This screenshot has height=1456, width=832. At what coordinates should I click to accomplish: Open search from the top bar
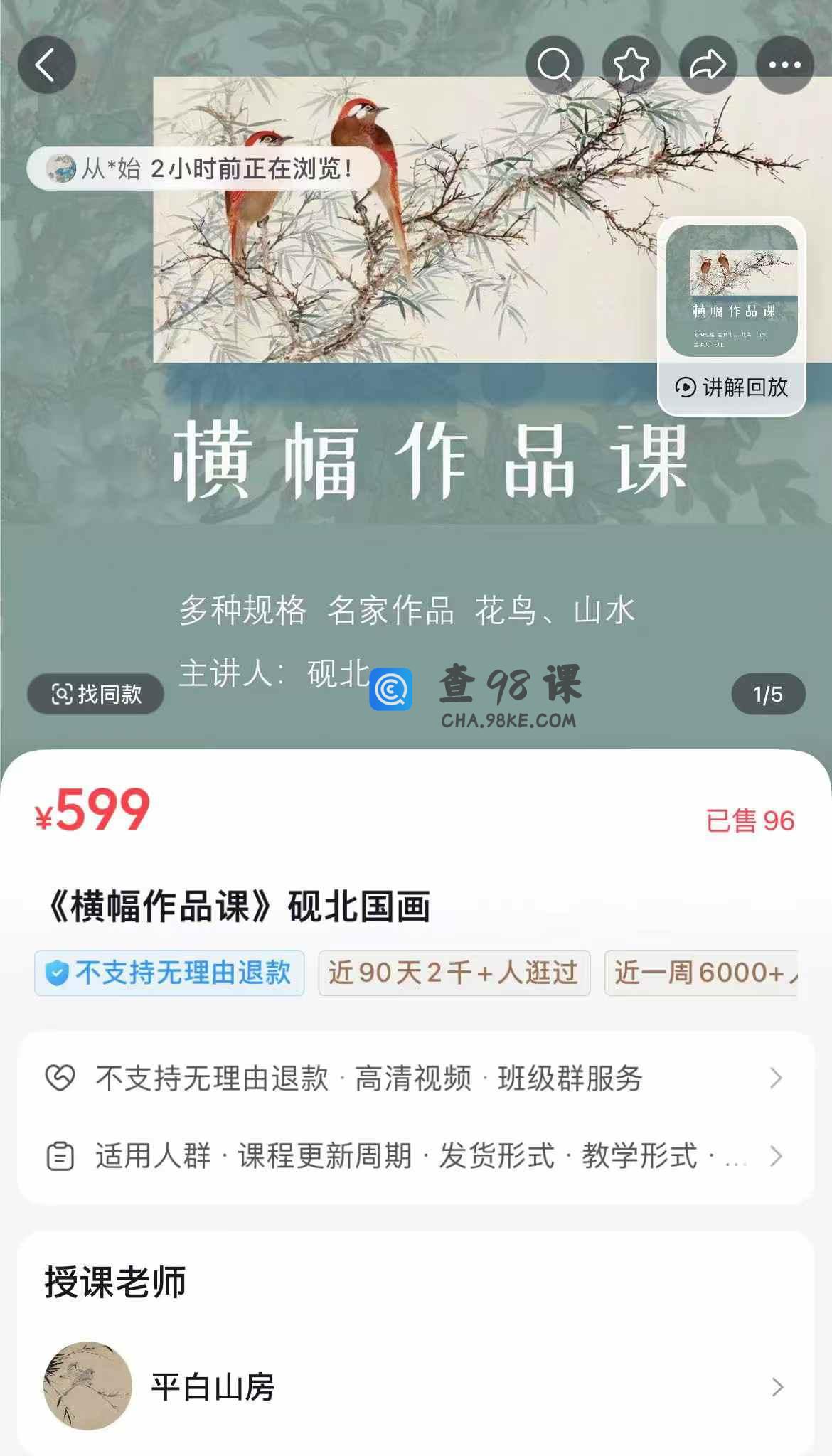pos(555,65)
